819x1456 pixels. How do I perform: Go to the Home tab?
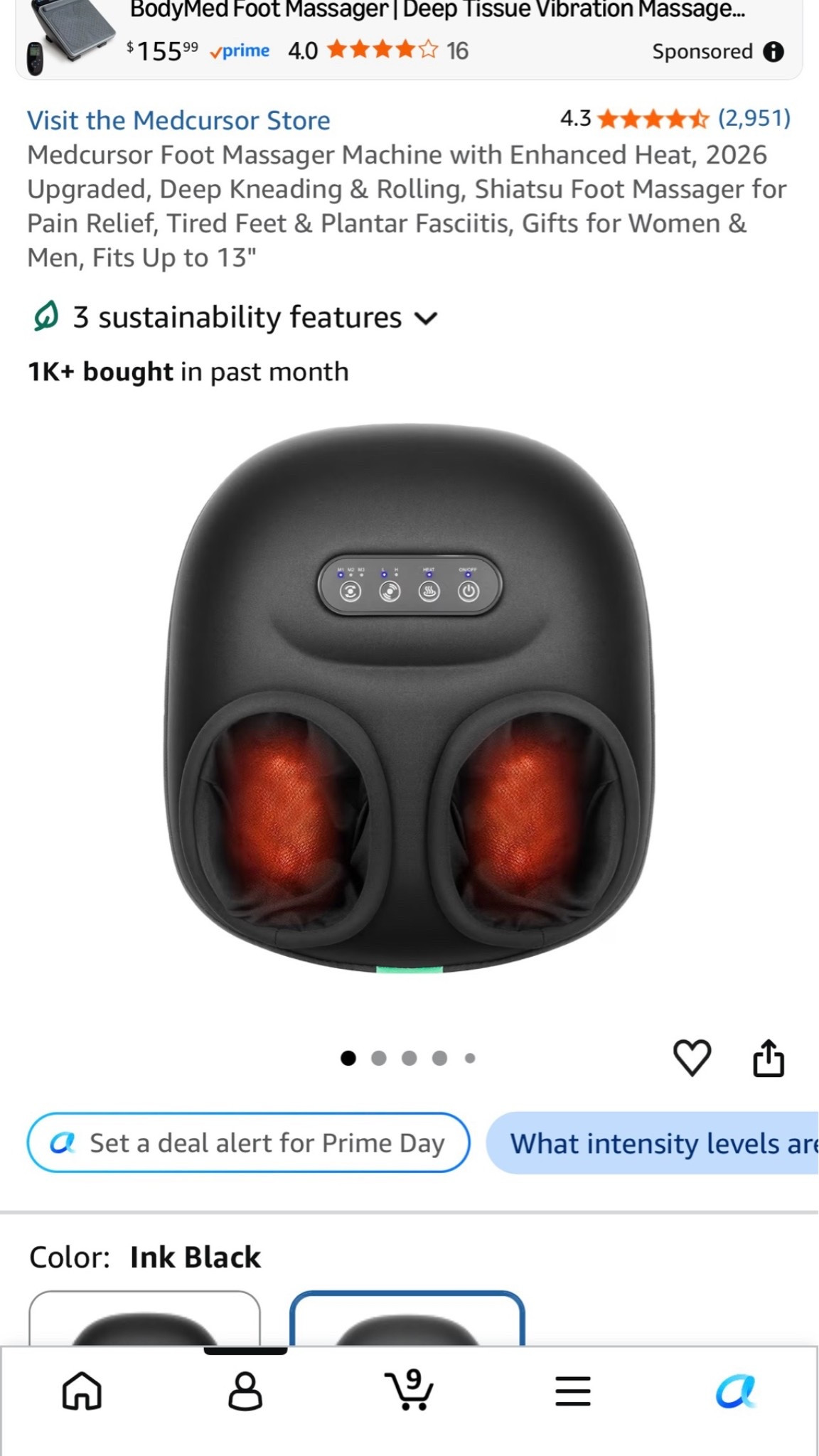[x=82, y=1390]
